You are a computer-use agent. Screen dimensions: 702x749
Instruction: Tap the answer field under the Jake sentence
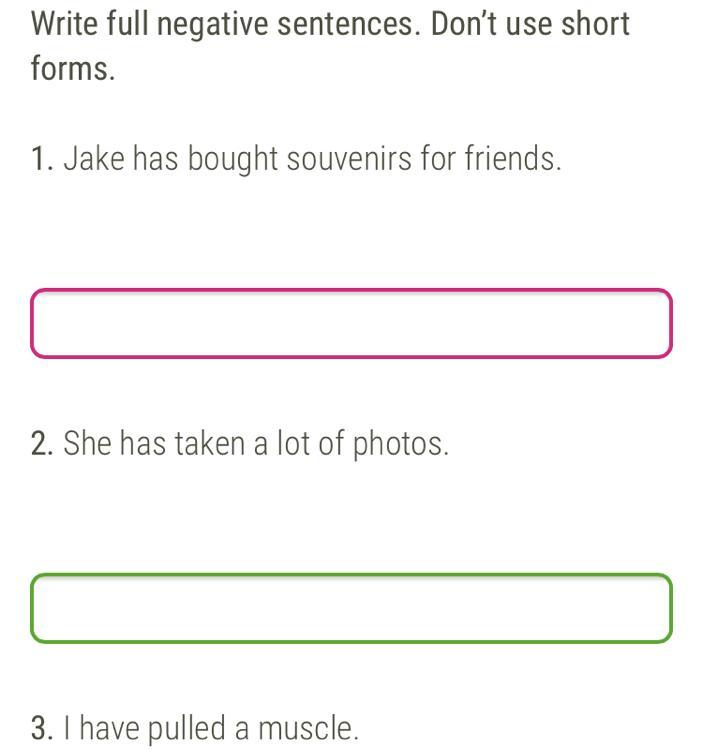(x=351, y=323)
